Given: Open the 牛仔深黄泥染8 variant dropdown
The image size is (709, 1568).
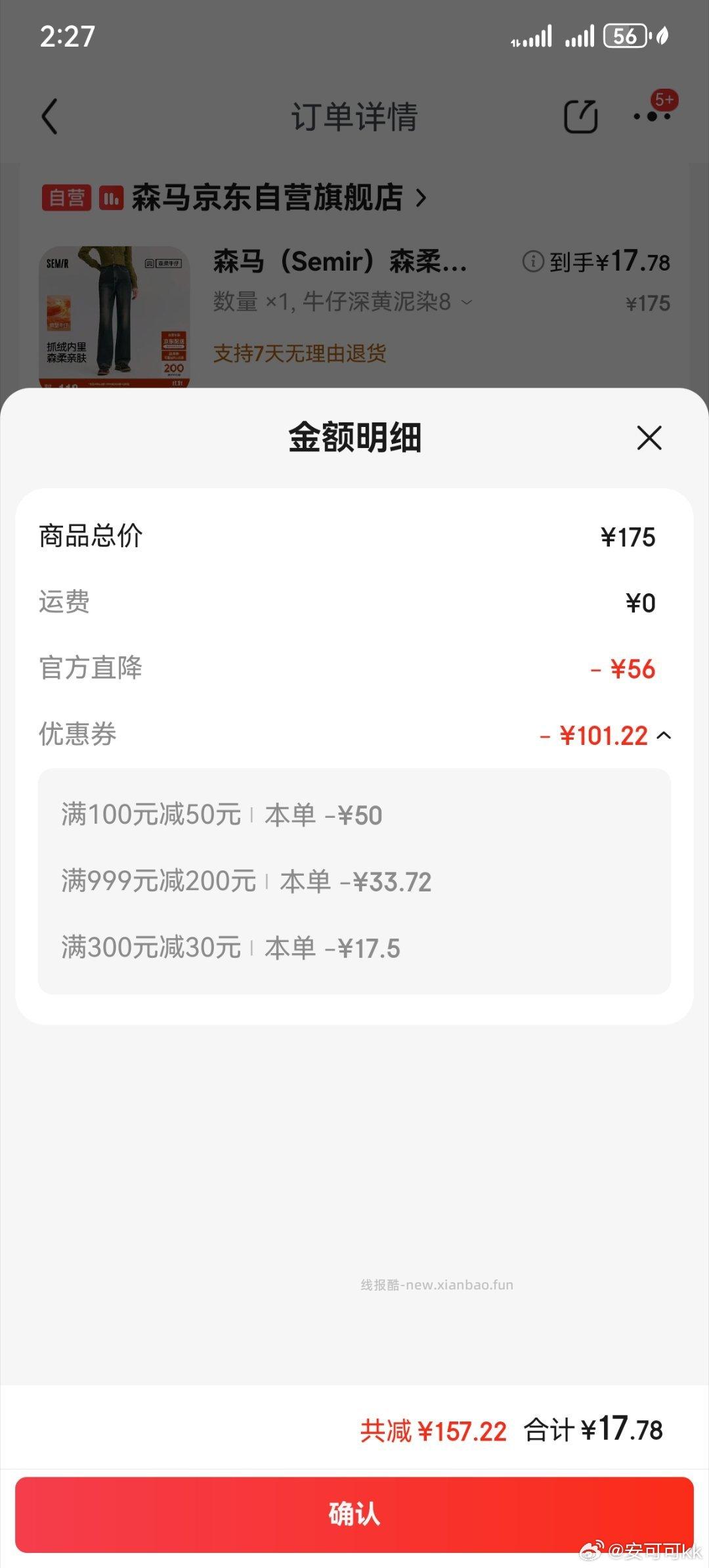Looking at the screenshot, I should tap(467, 302).
